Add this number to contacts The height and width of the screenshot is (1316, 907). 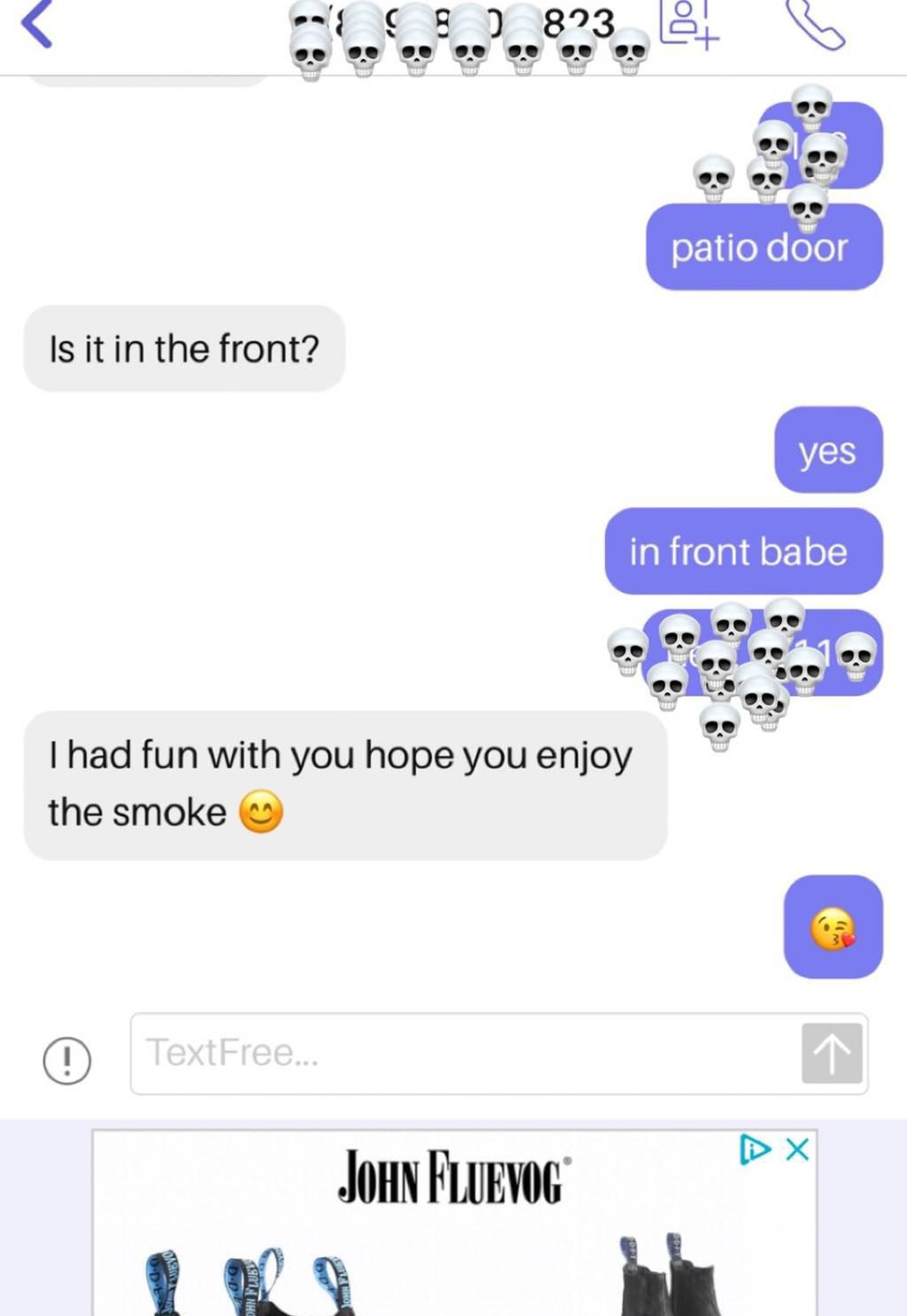pos(689,25)
